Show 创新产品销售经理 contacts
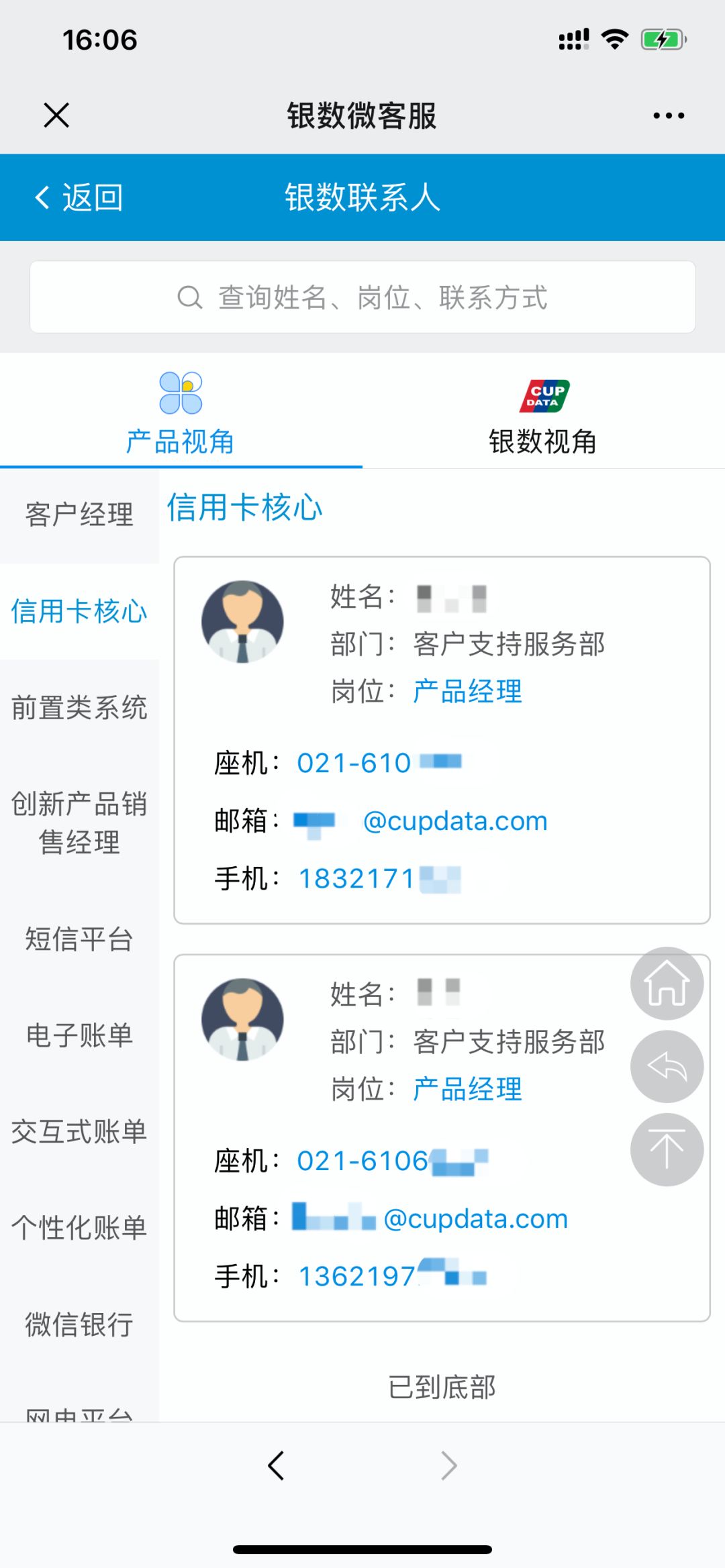Image resolution: width=725 pixels, height=1568 pixels. [79, 823]
